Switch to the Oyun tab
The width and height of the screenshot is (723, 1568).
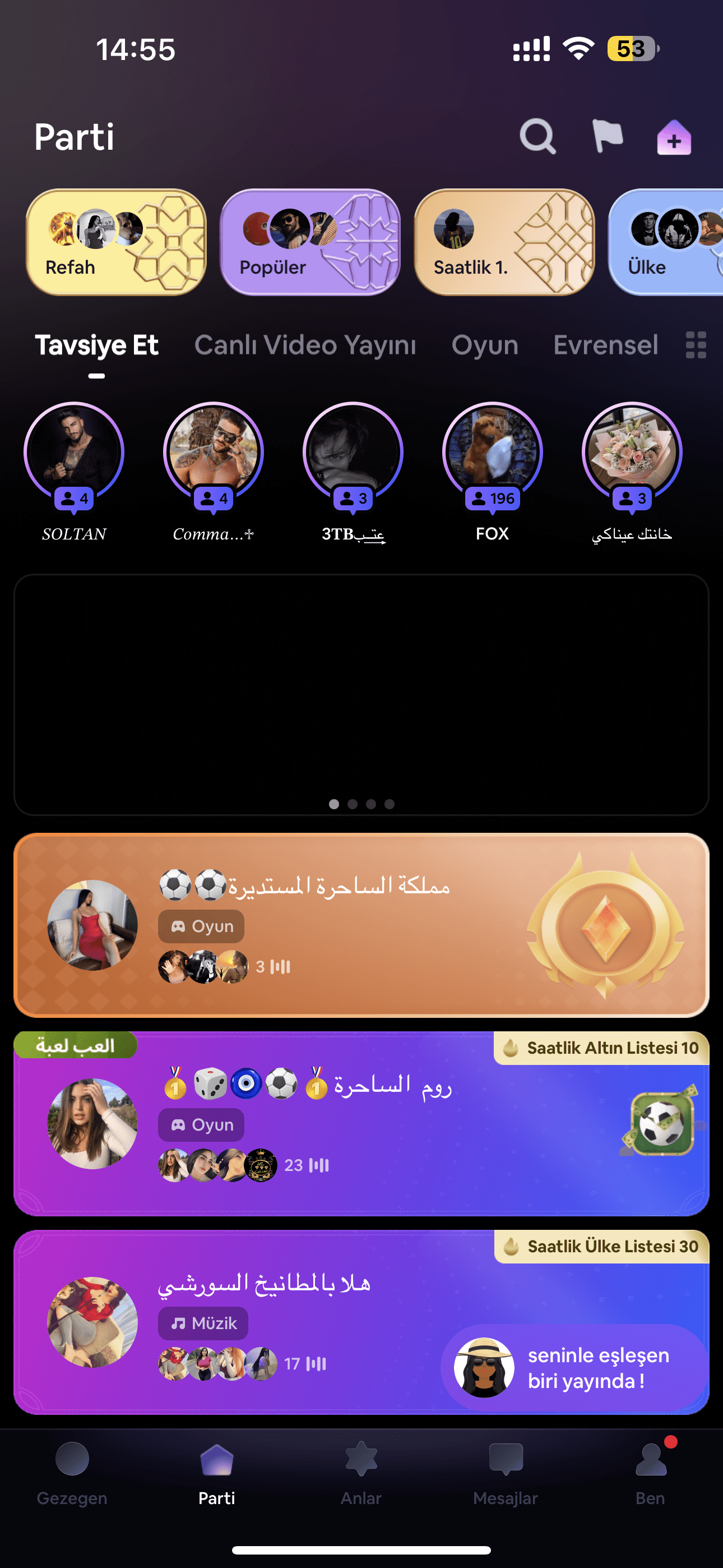coord(484,345)
